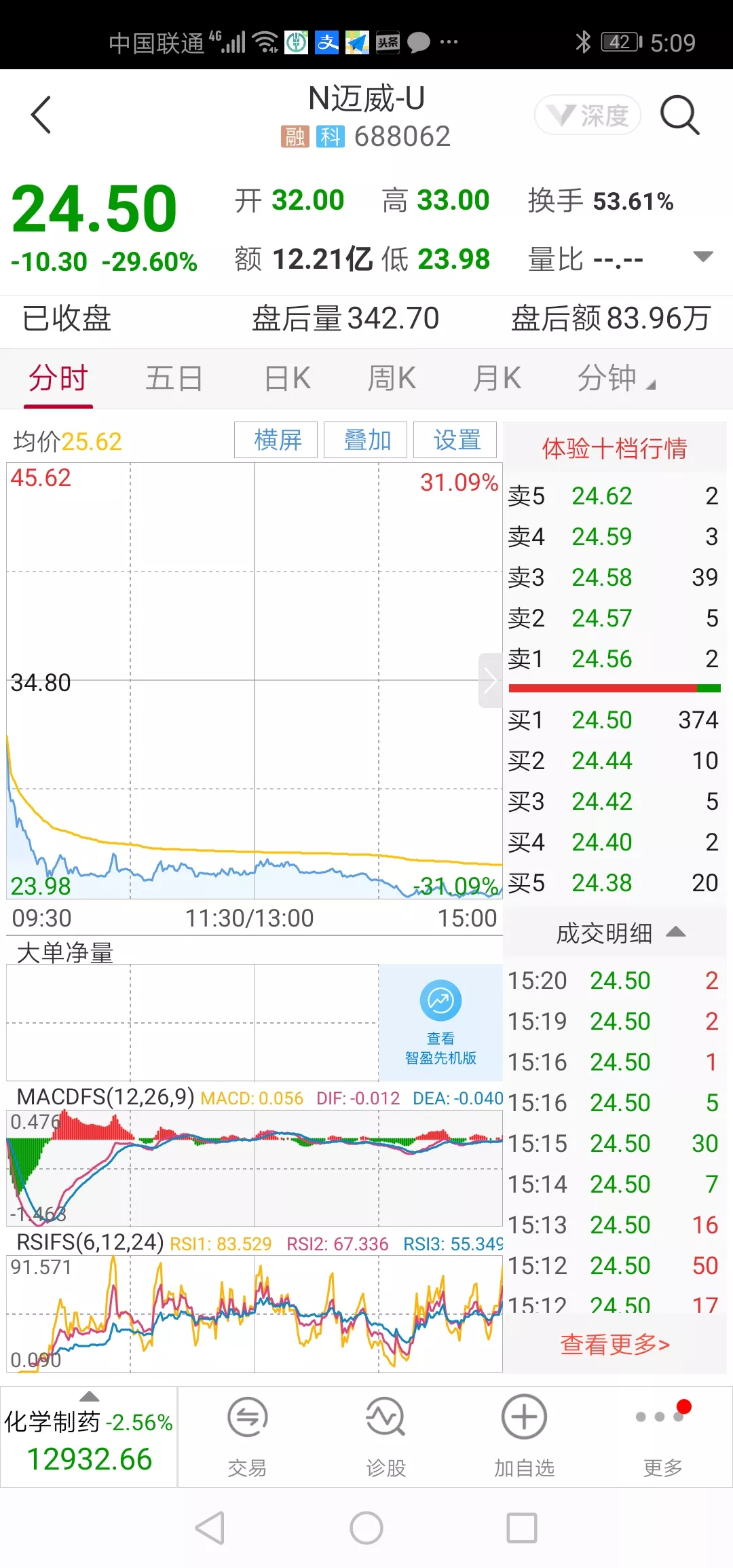Switch chart to 横屏 landscape mode
Screen dimensions: 733x1568
pos(276,440)
